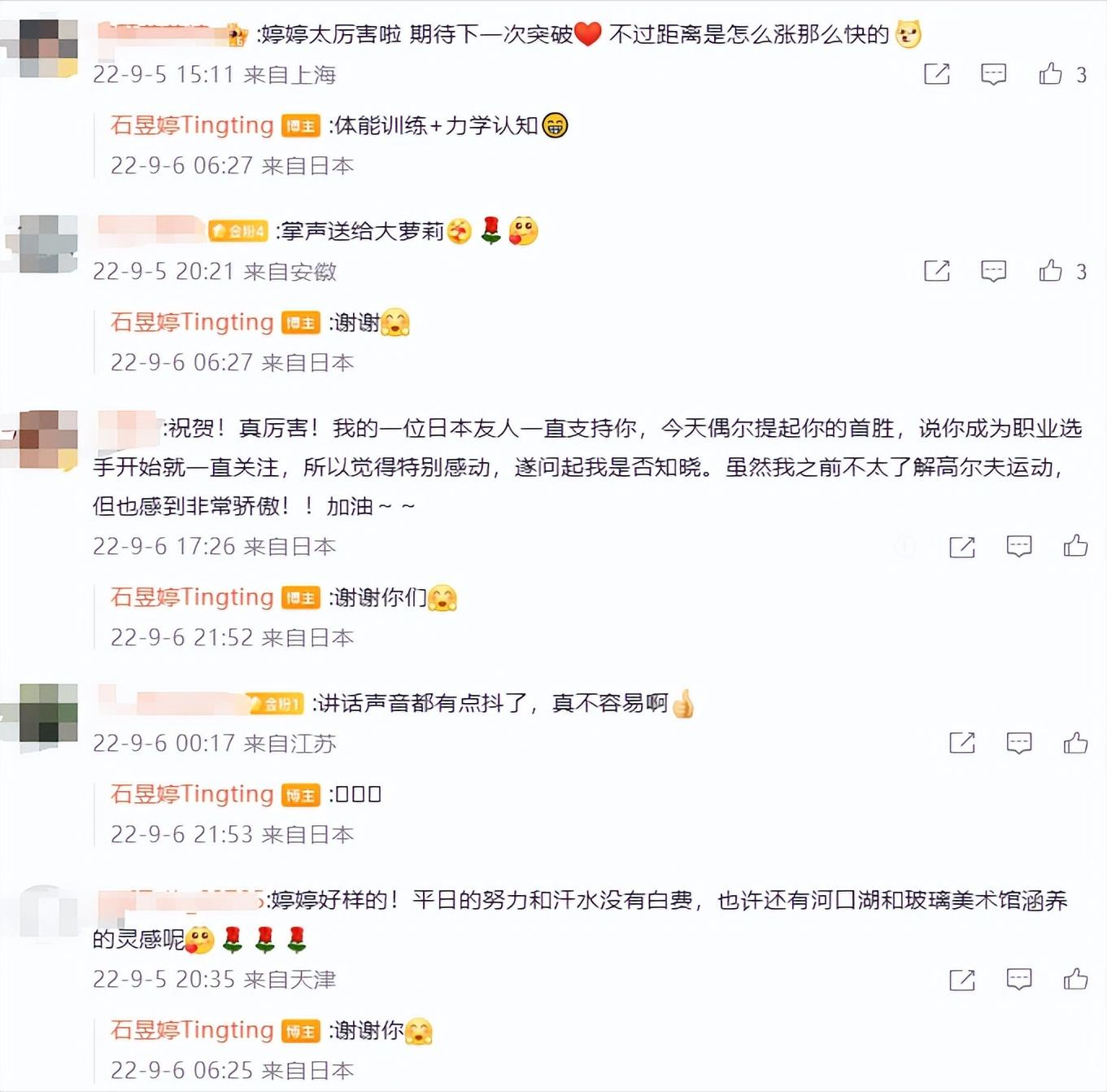Screen dimensions: 1107x1092
Task: Share the 掌声送给大萝莉 comment
Action: tap(937, 271)
